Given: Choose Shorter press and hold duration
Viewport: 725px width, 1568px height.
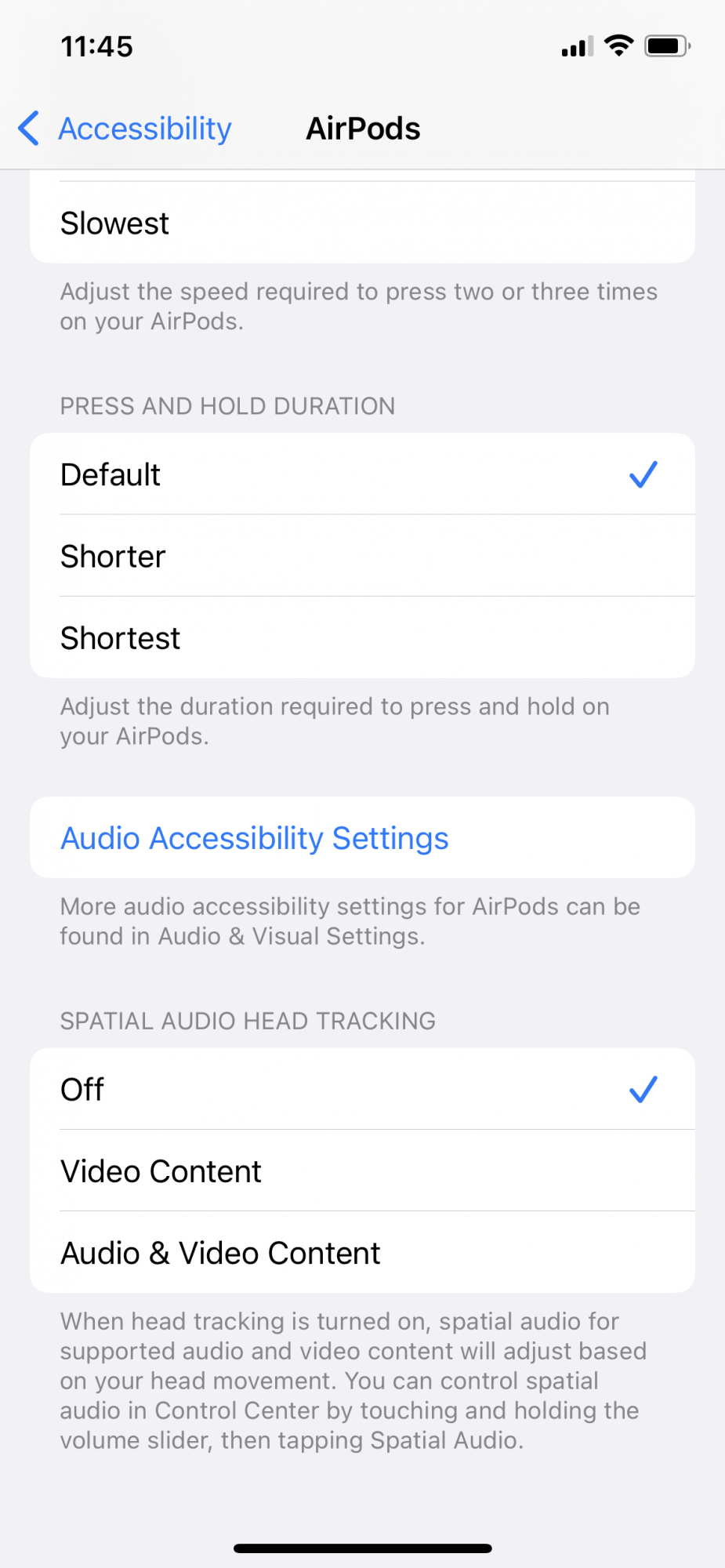Looking at the screenshot, I should pos(361,557).
